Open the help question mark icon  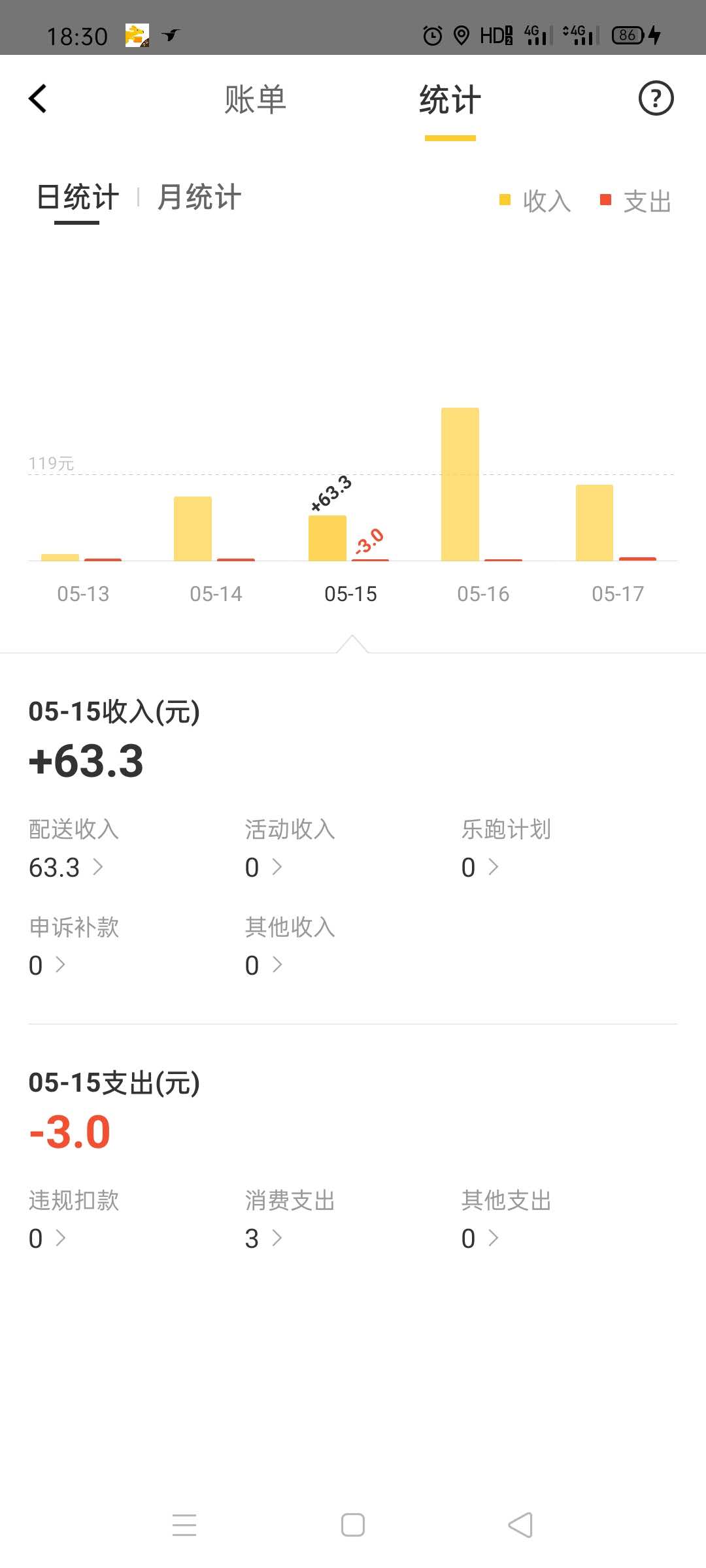[x=657, y=98]
